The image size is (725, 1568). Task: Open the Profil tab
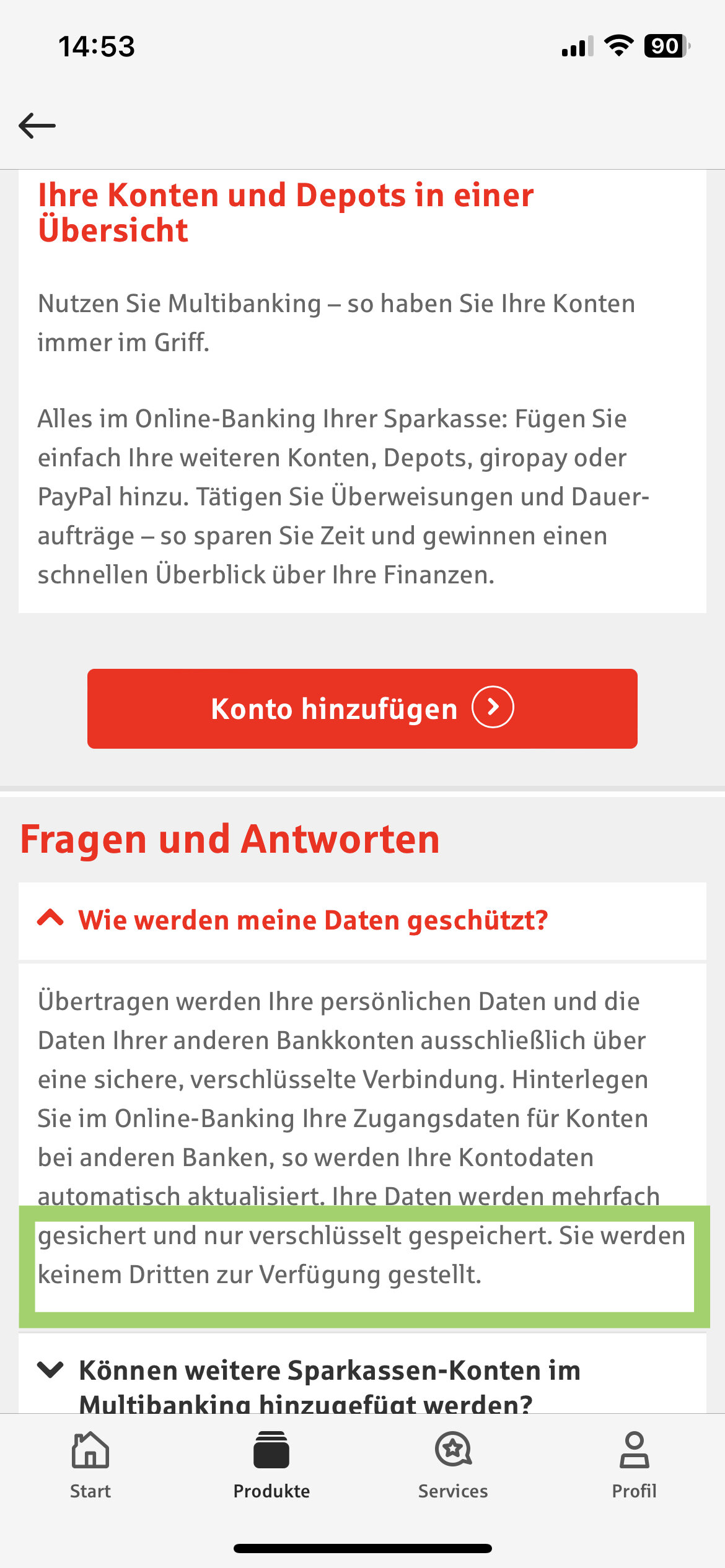click(x=634, y=1465)
